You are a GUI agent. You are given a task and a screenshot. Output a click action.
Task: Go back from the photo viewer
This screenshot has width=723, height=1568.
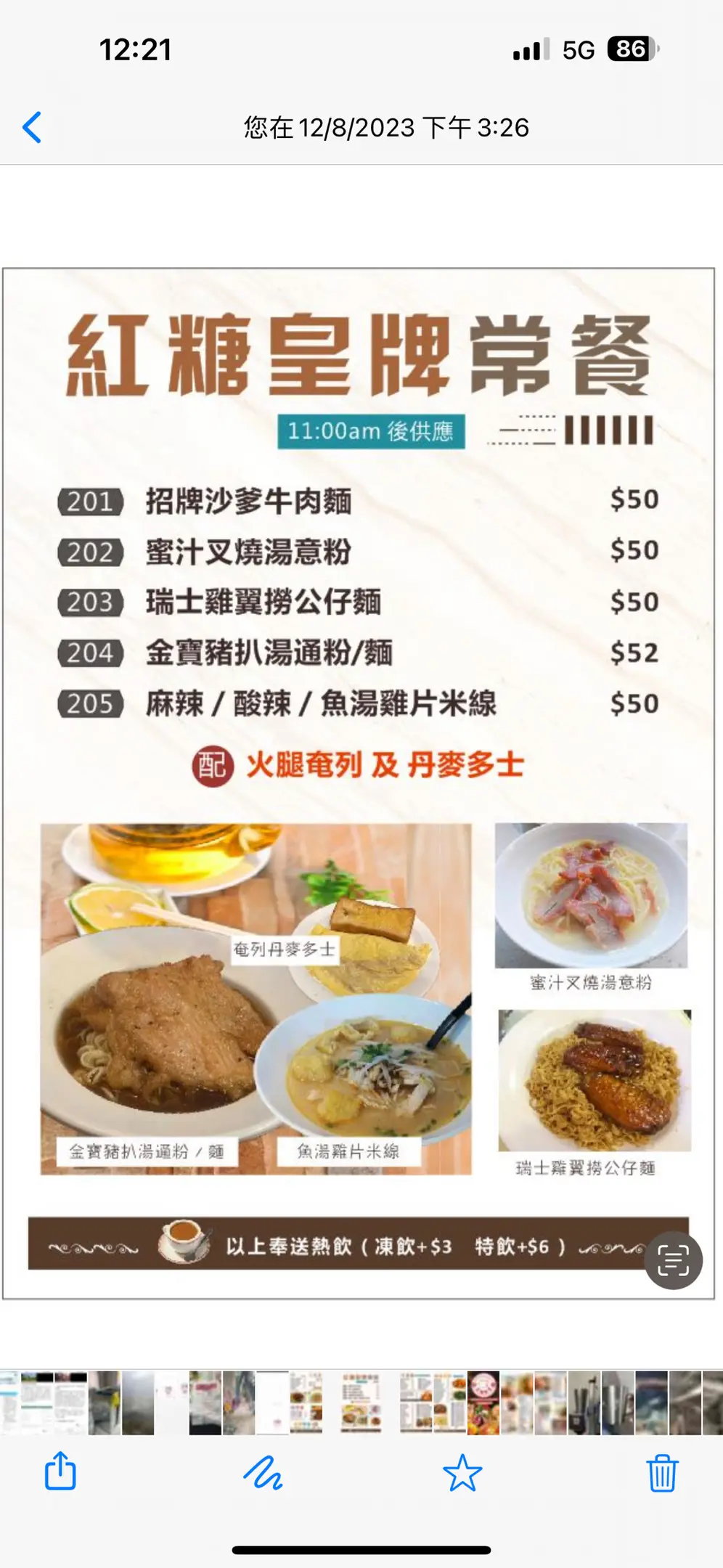pyautogui.click(x=32, y=128)
